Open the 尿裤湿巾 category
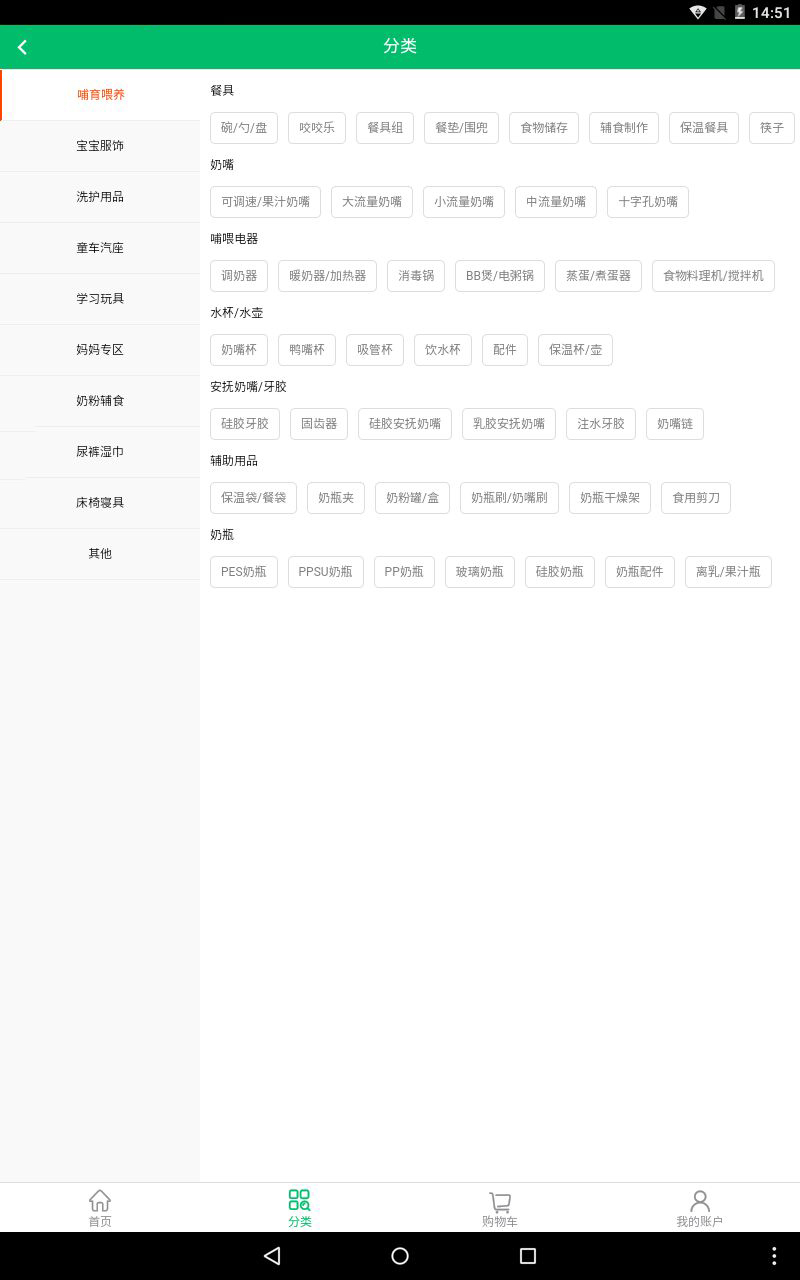This screenshot has height=1280, width=800. tap(100, 452)
